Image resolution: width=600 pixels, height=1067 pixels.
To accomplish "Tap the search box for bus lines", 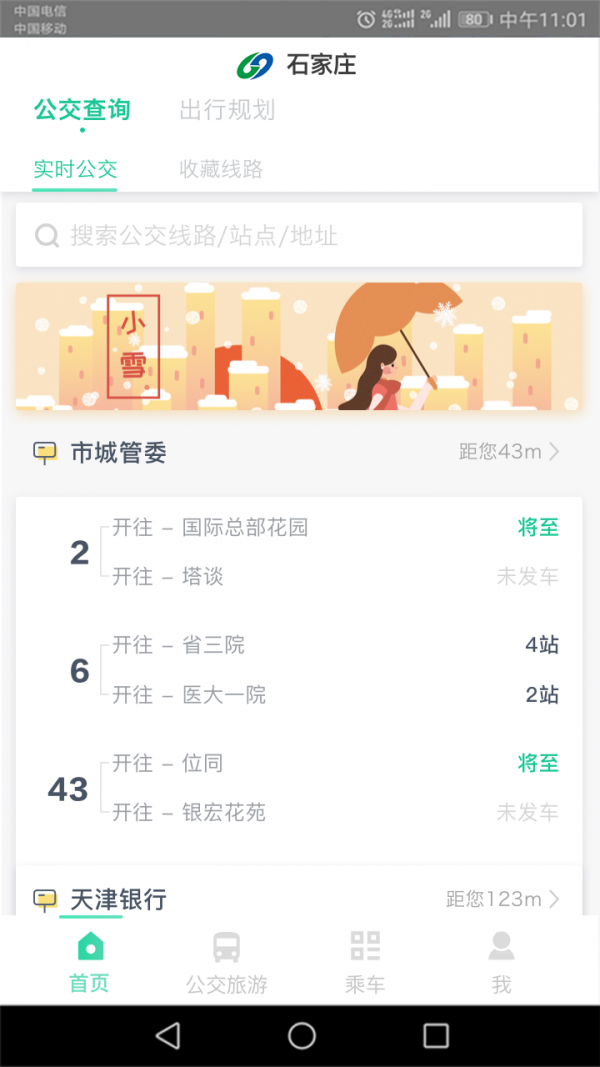I will pos(299,236).
